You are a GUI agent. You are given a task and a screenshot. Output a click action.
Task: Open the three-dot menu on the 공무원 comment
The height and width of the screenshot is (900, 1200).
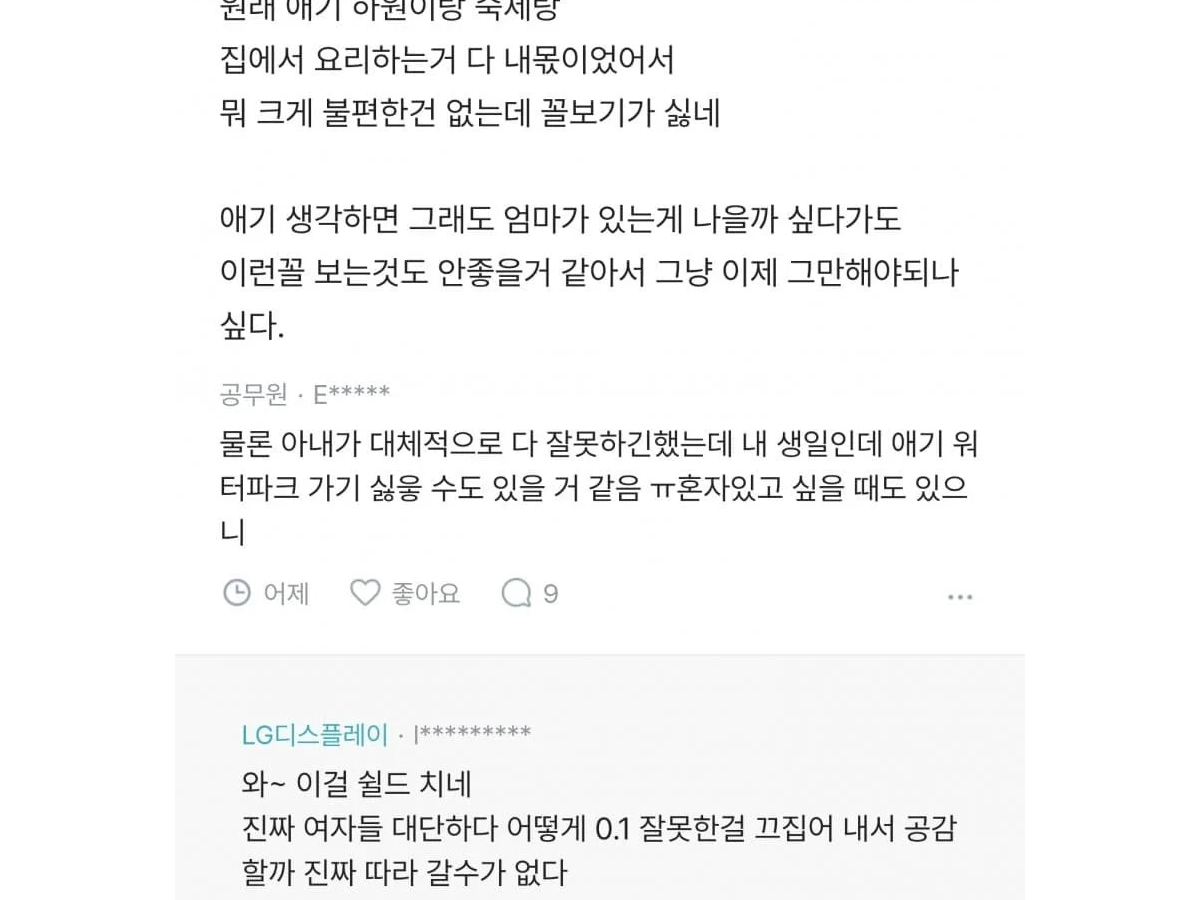pyautogui.click(x=960, y=597)
